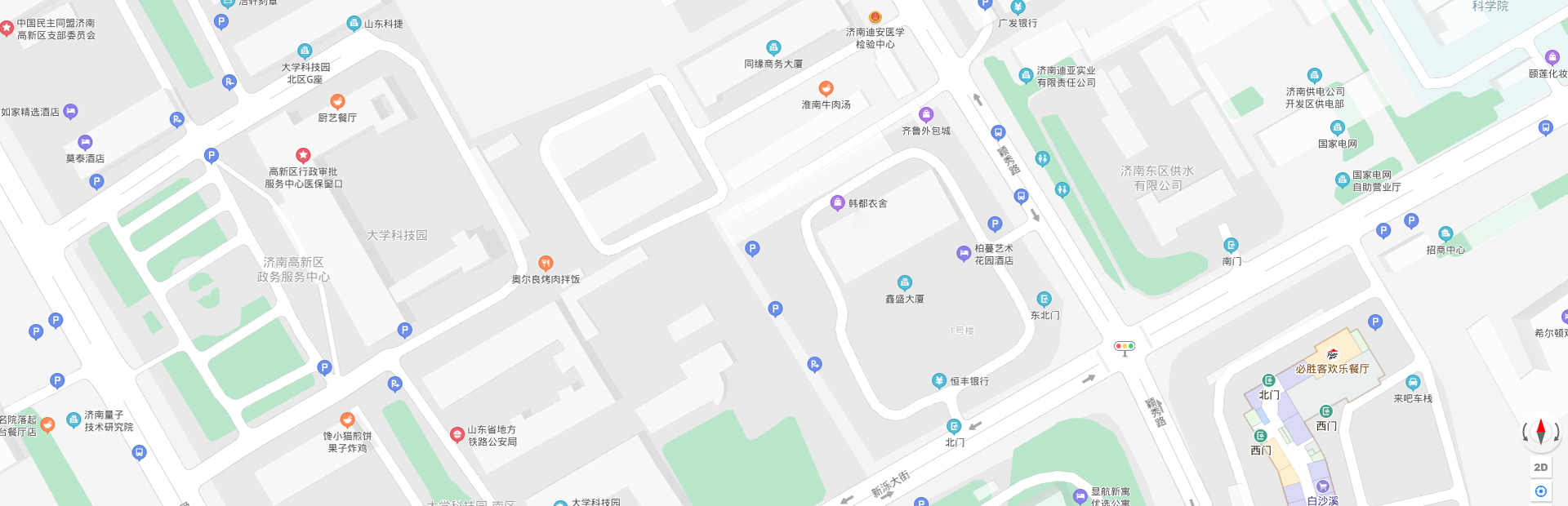1568x506 pixels.
Task: Tap the 莫泰酒店 hotel marker
Action: pos(85,143)
